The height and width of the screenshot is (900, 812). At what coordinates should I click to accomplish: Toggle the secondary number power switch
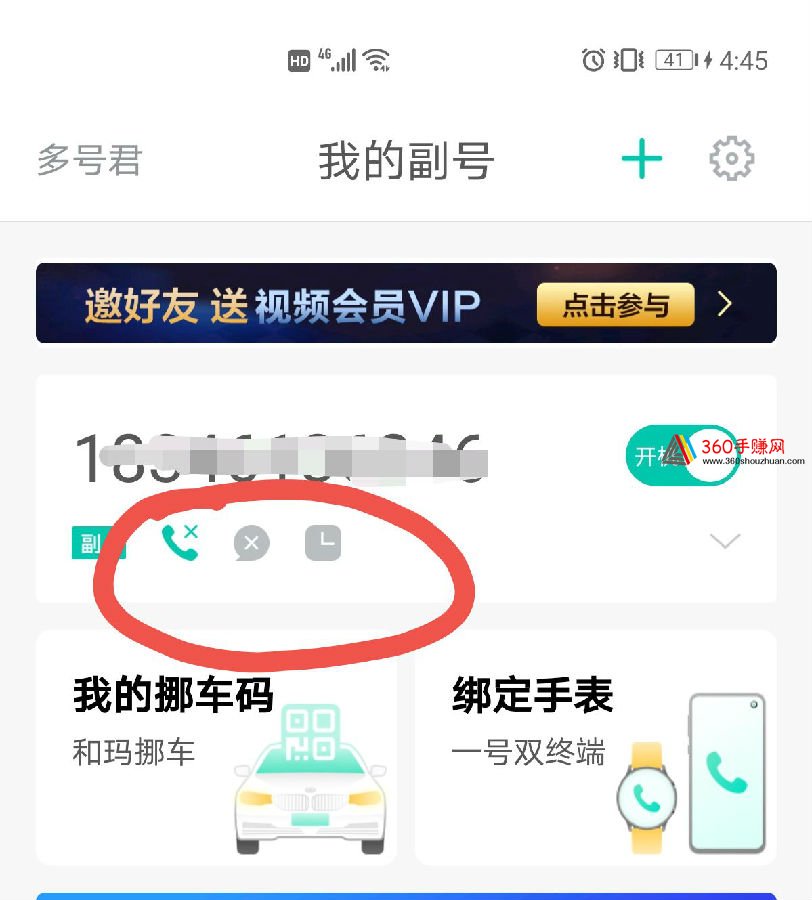click(682, 456)
